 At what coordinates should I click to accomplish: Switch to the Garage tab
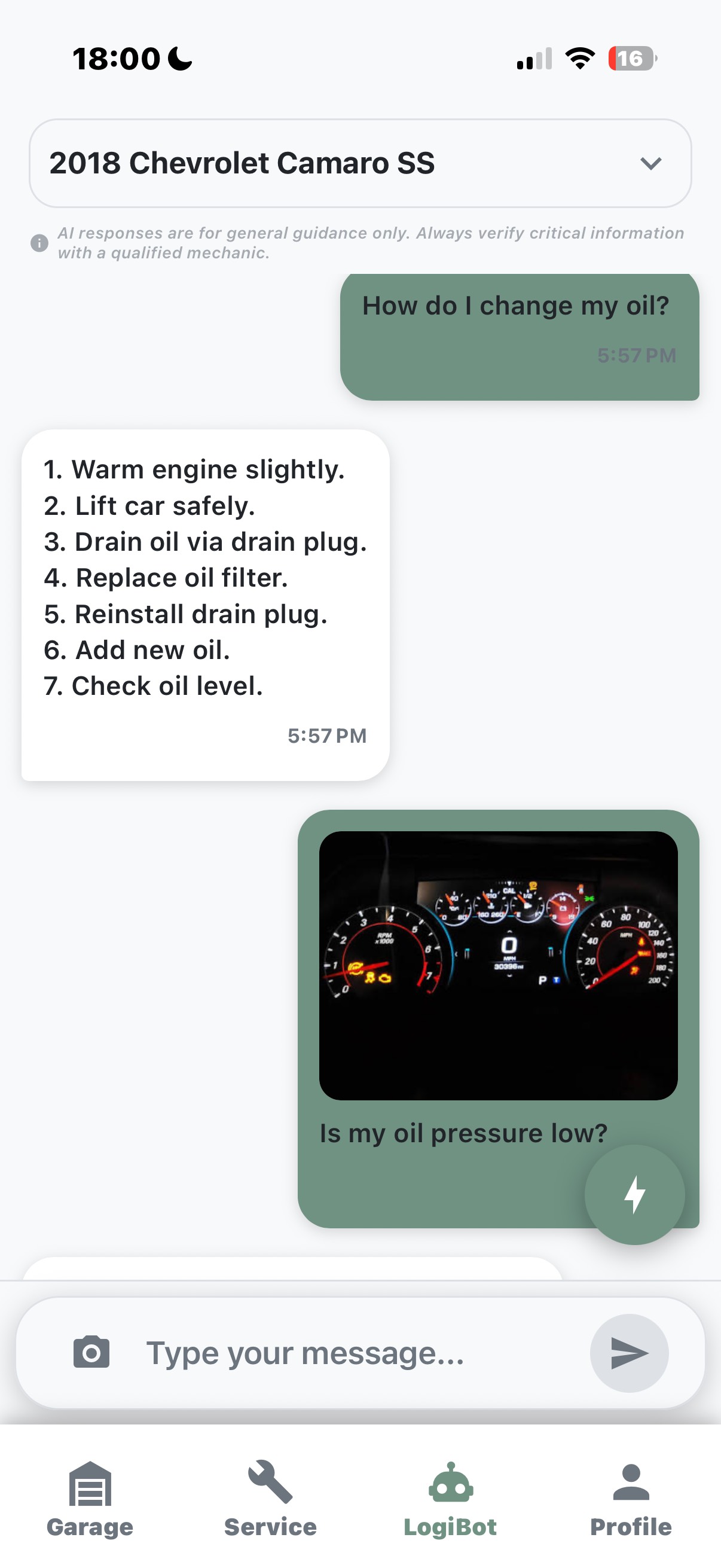coord(90,1526)
